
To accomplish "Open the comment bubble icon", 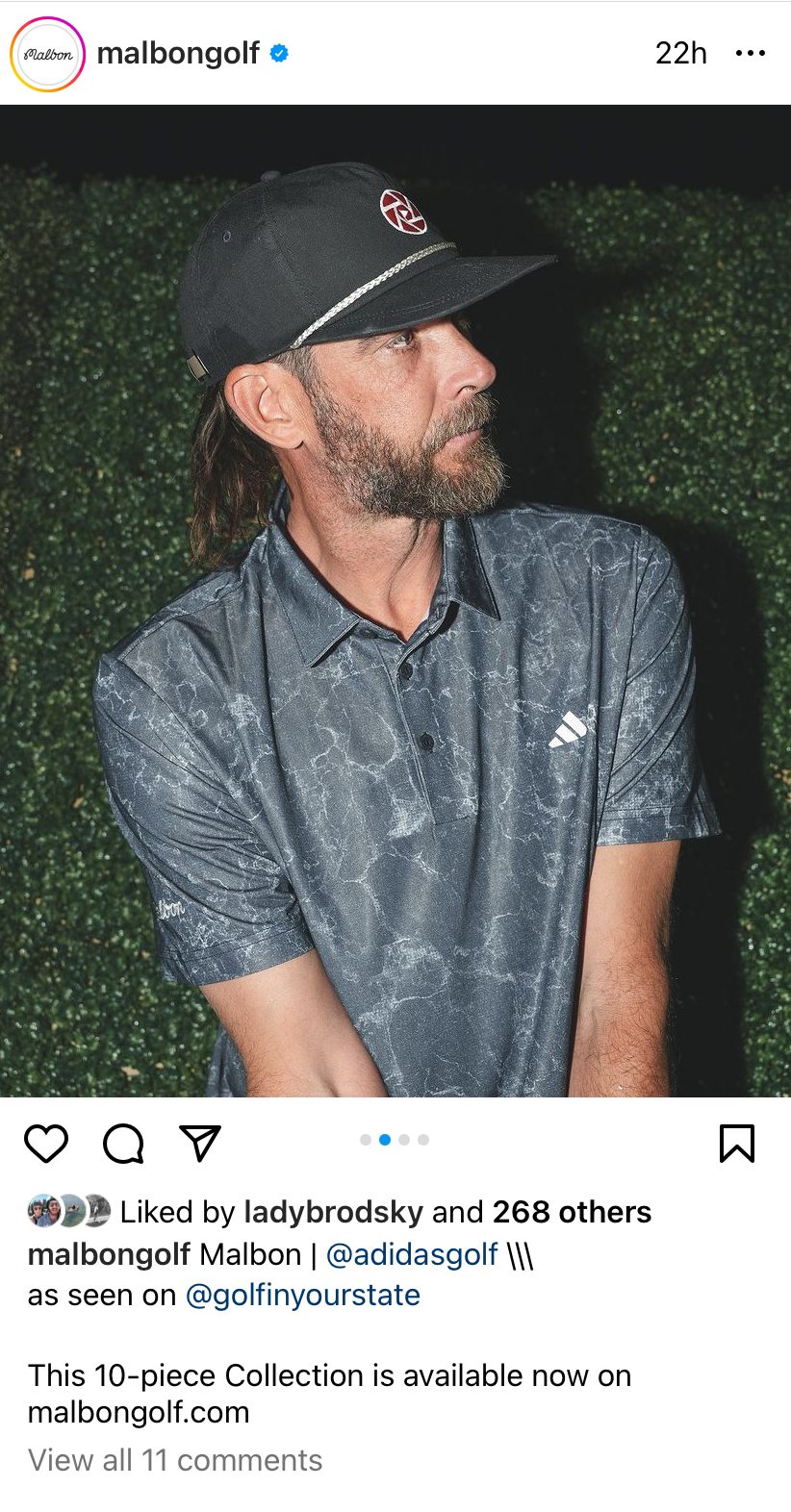I will [x=123, y=1144].
